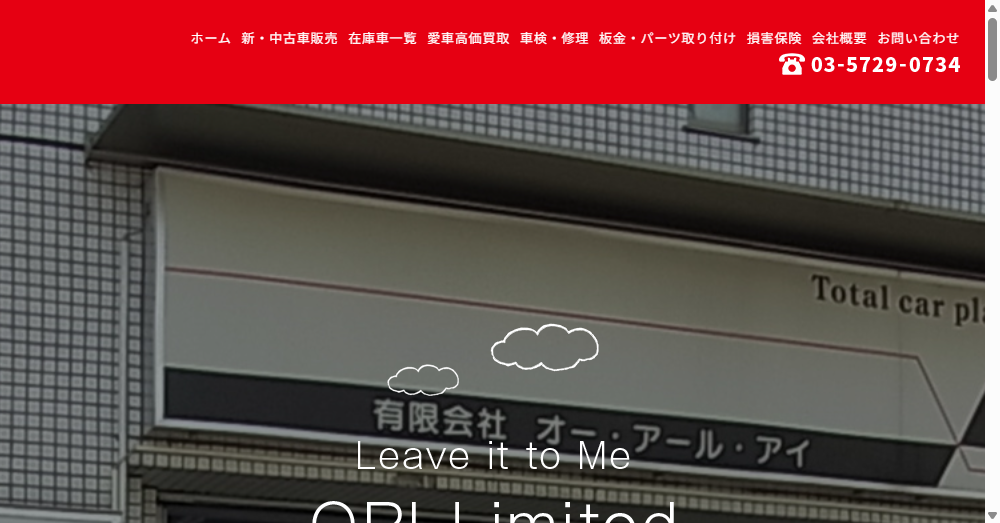
Task: Open 板金・パーツ取り付け page
Action: click(667, 38)
